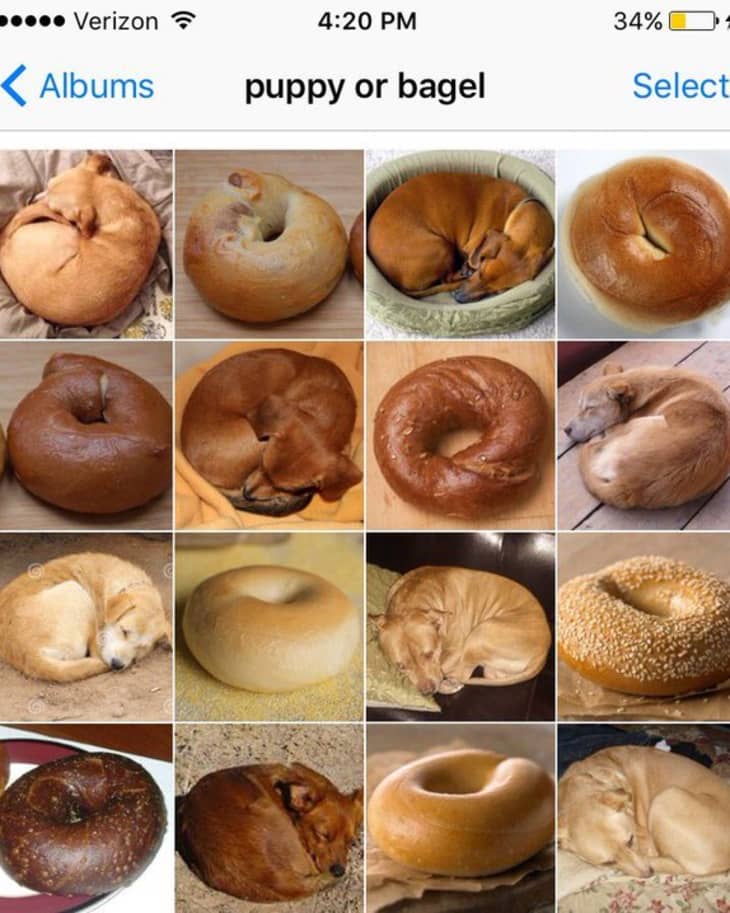Viewport: 730px width, 913px height.
Task: View glossy bagel photo on white background
Action: (x=645, y=244)
